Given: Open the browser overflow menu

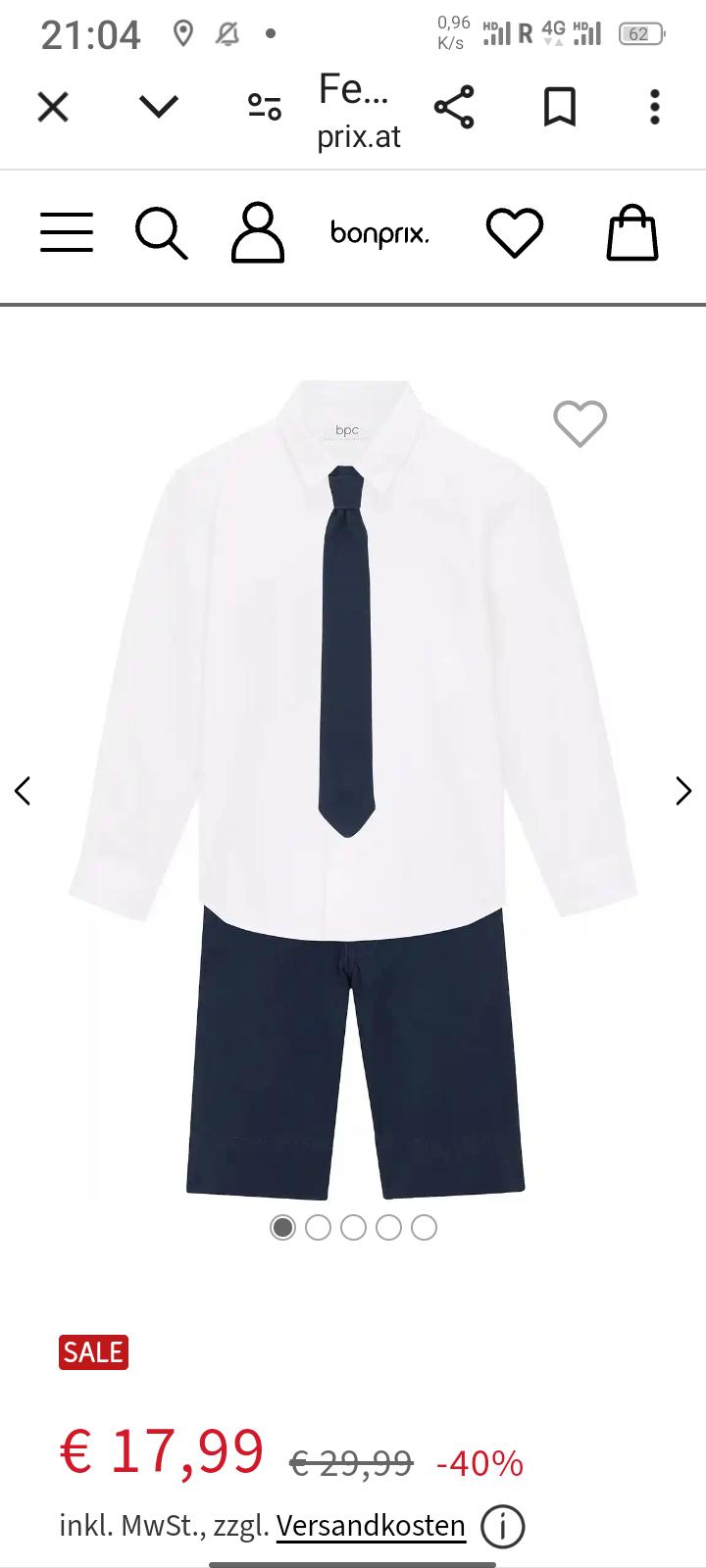Looking at the screenshot, I should pyautogui.click(x=655, y=106).
